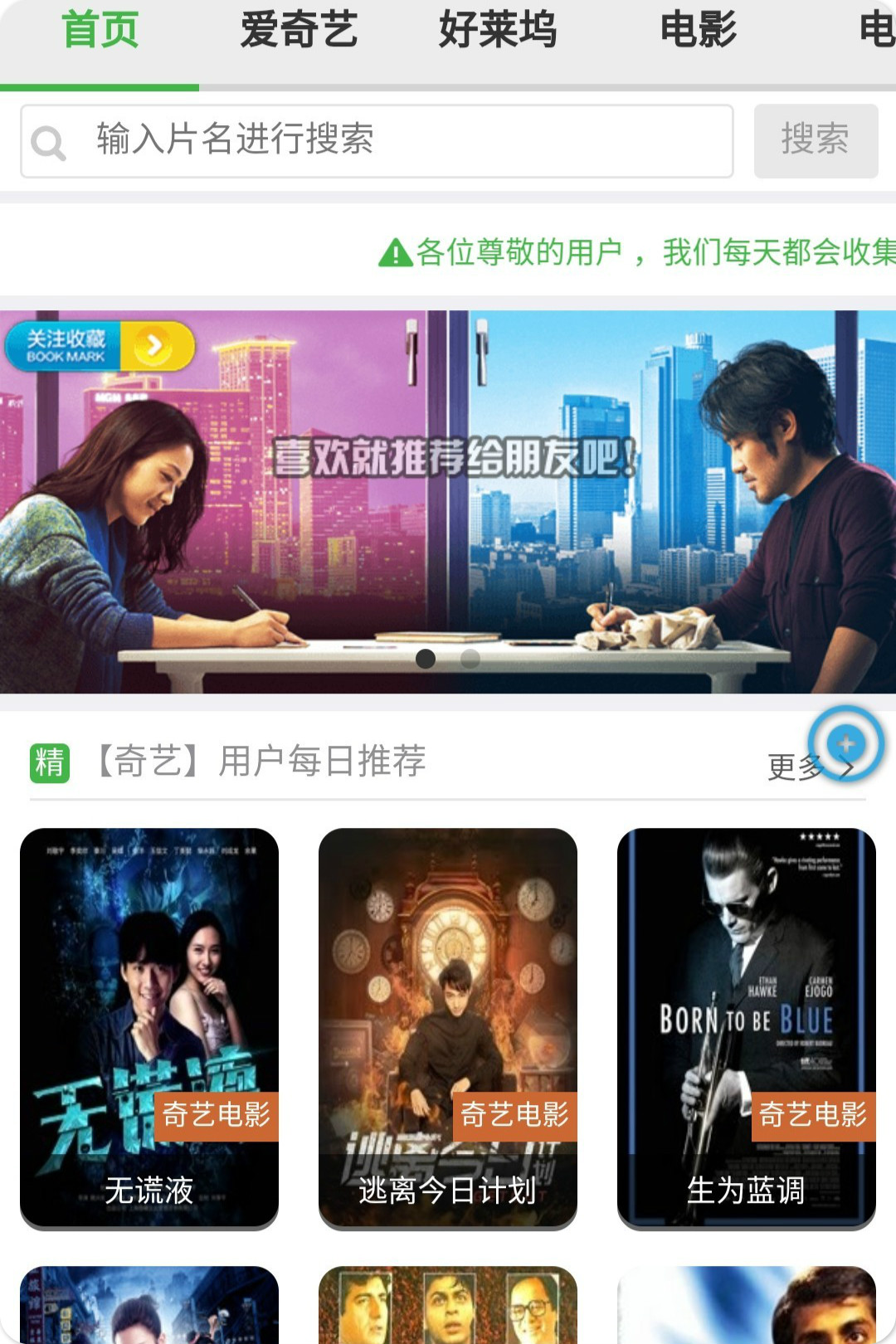The width and height of the screenshot is (896, 1344).
Task: Select the second carousel dot
Action: pyautogui.click(x=470, y=658)
